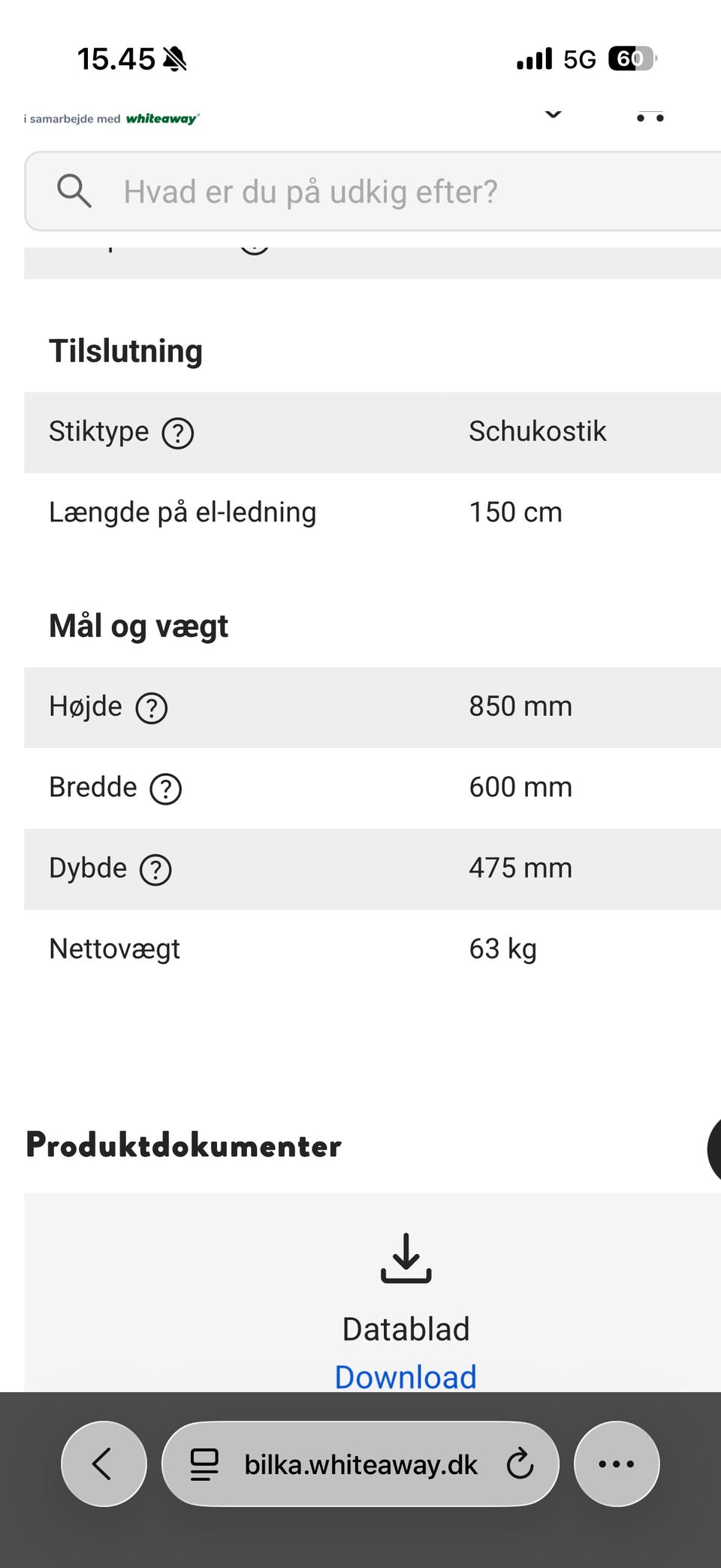
Task: Reload the bilka.whiteaway.dk page
Action: [520, 1464]
